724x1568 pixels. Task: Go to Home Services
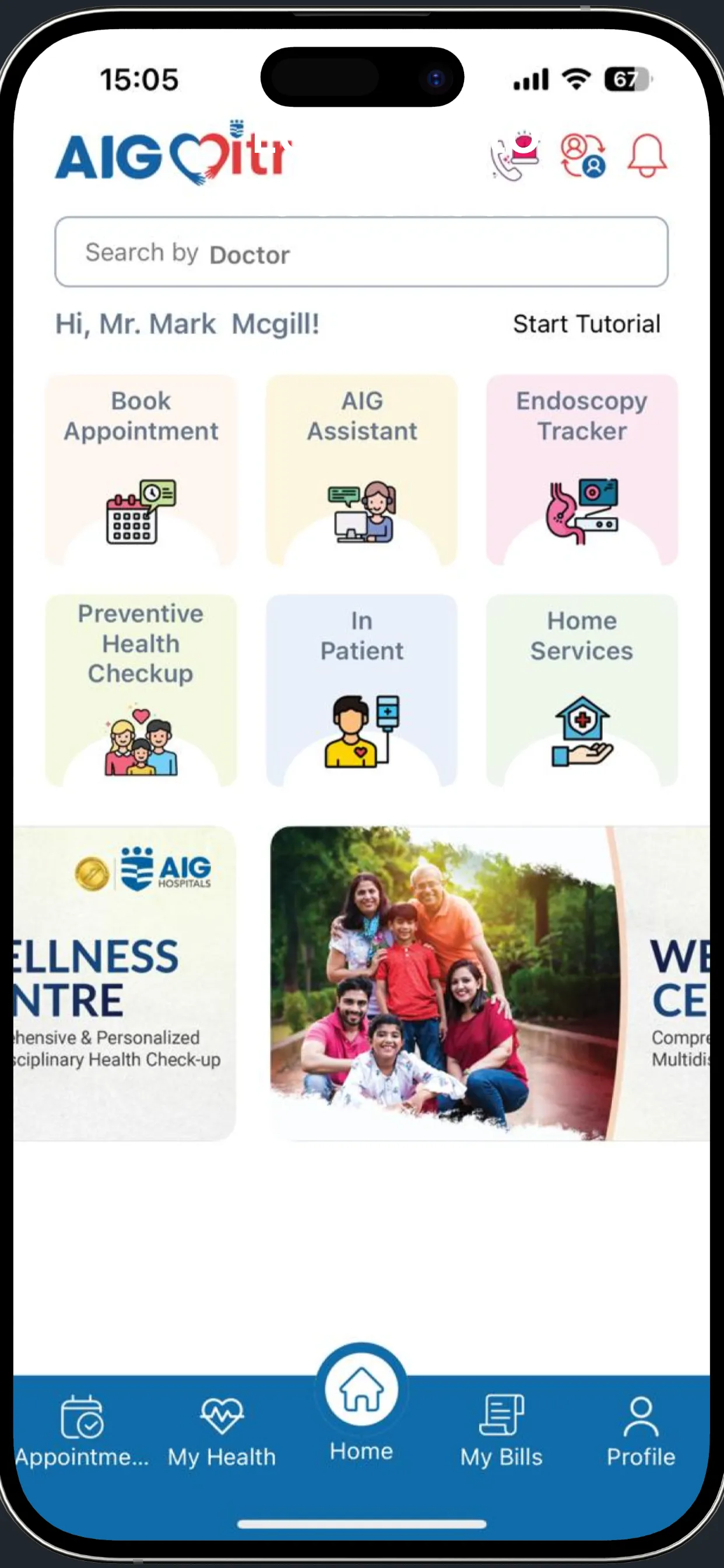coord(582,689)
